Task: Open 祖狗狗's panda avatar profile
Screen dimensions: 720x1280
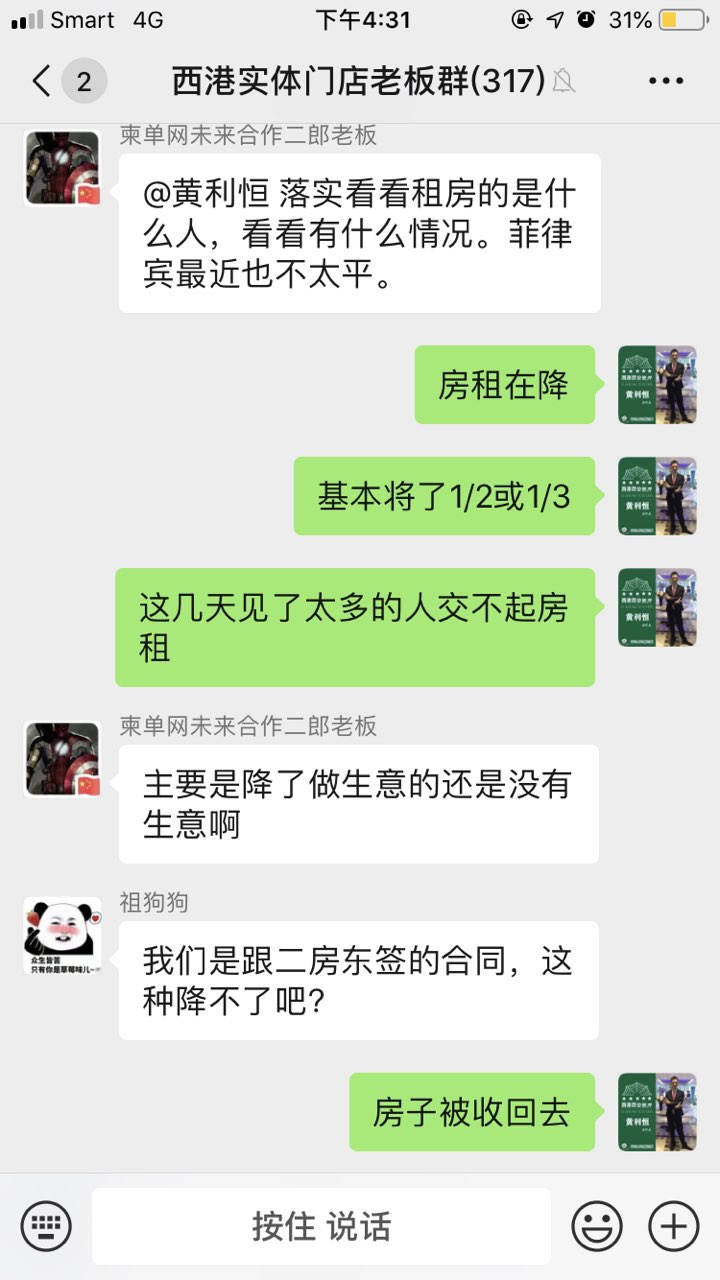Action: coord(62,935)
